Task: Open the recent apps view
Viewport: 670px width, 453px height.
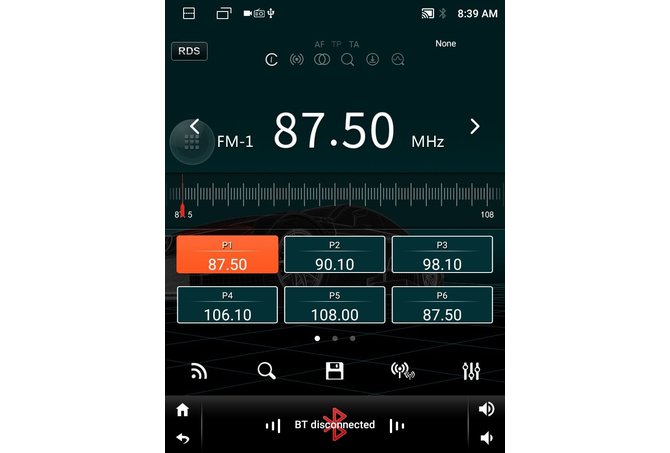Action: (x=223, y=13)
